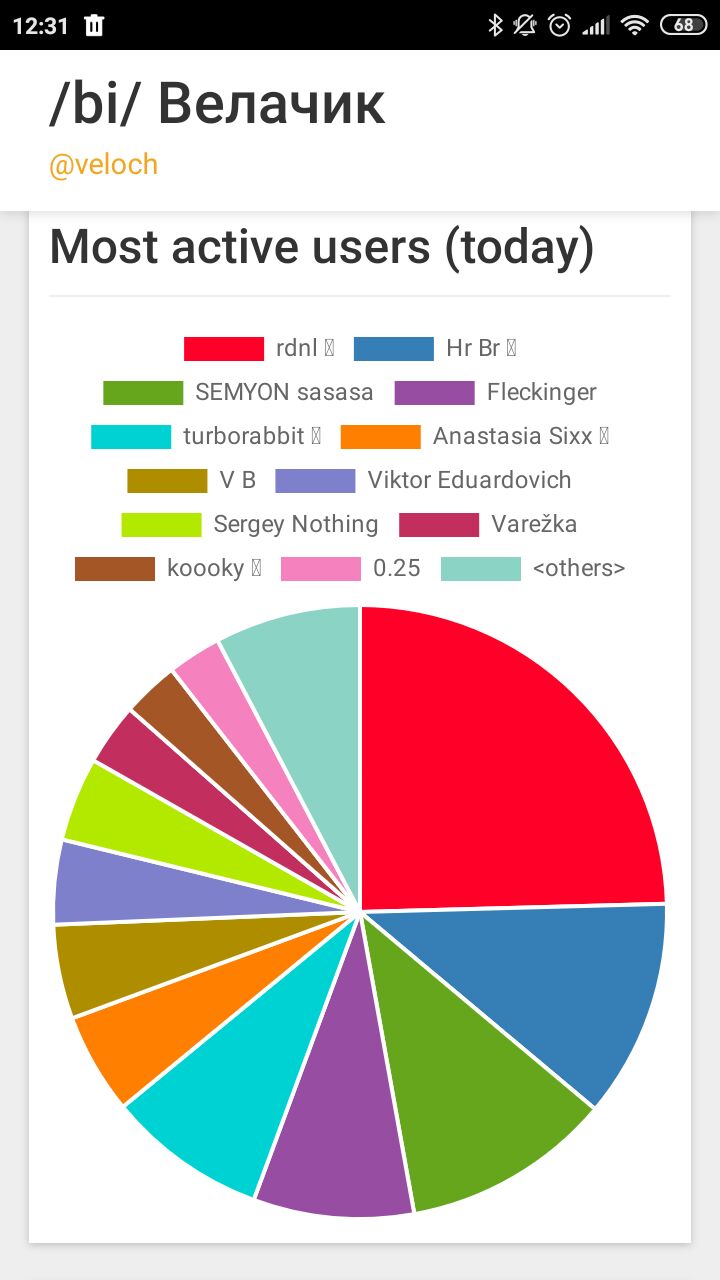Viewport: 720px width, 1280px height.
Task: Hide the <others> legend entry
Action: (x=533, y=568)
